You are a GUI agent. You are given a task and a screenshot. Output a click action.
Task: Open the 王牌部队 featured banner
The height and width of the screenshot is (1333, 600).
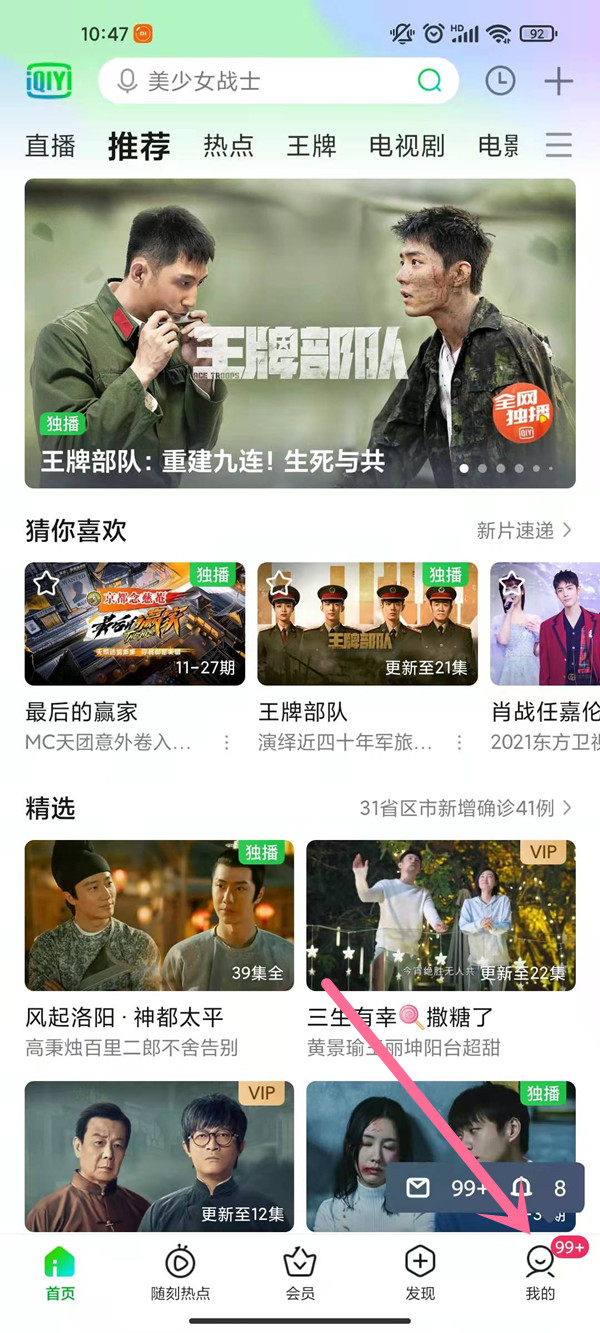(300, 333)
